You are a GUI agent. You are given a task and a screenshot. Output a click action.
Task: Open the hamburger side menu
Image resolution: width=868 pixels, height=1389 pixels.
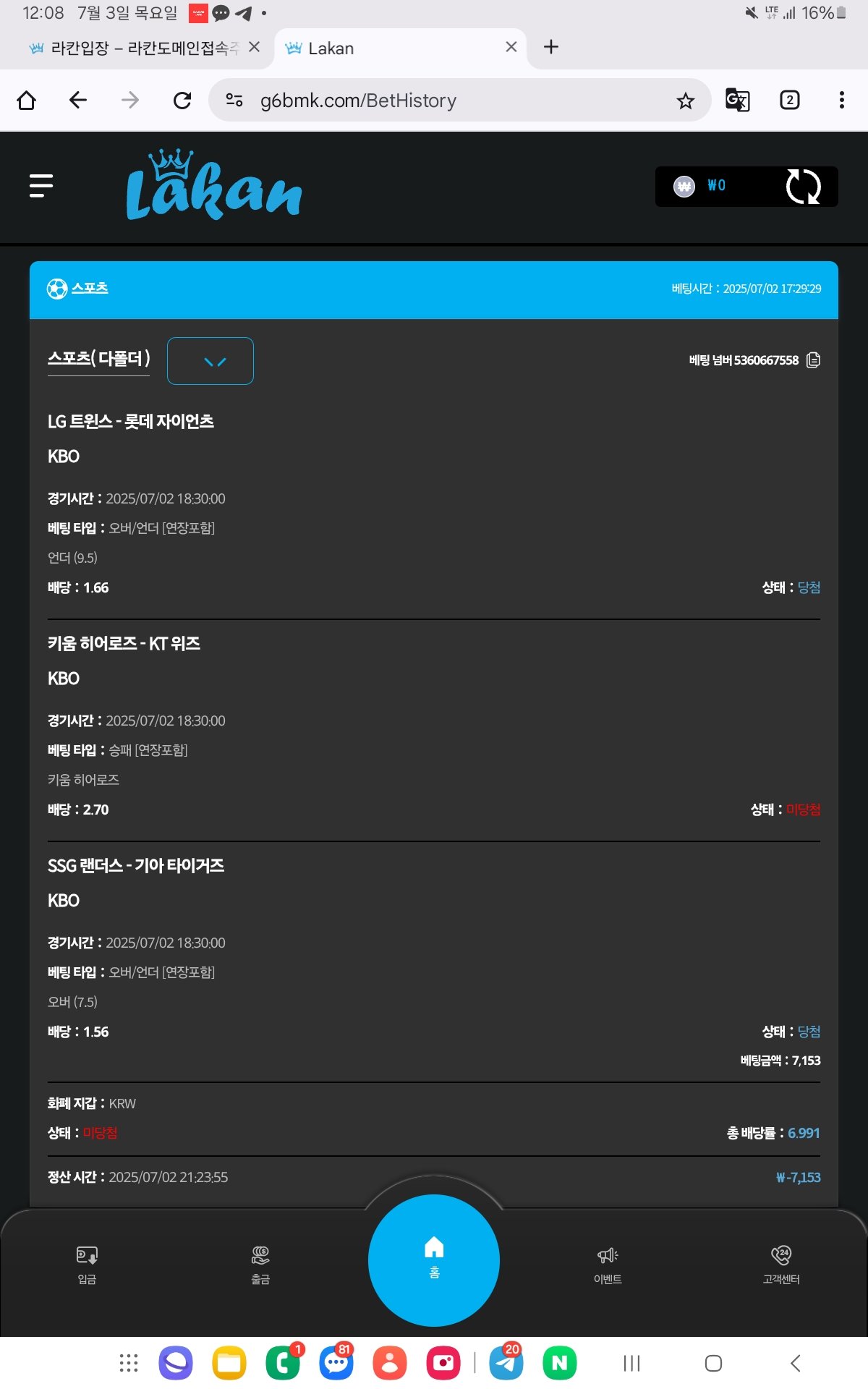[x=41, y=186]
